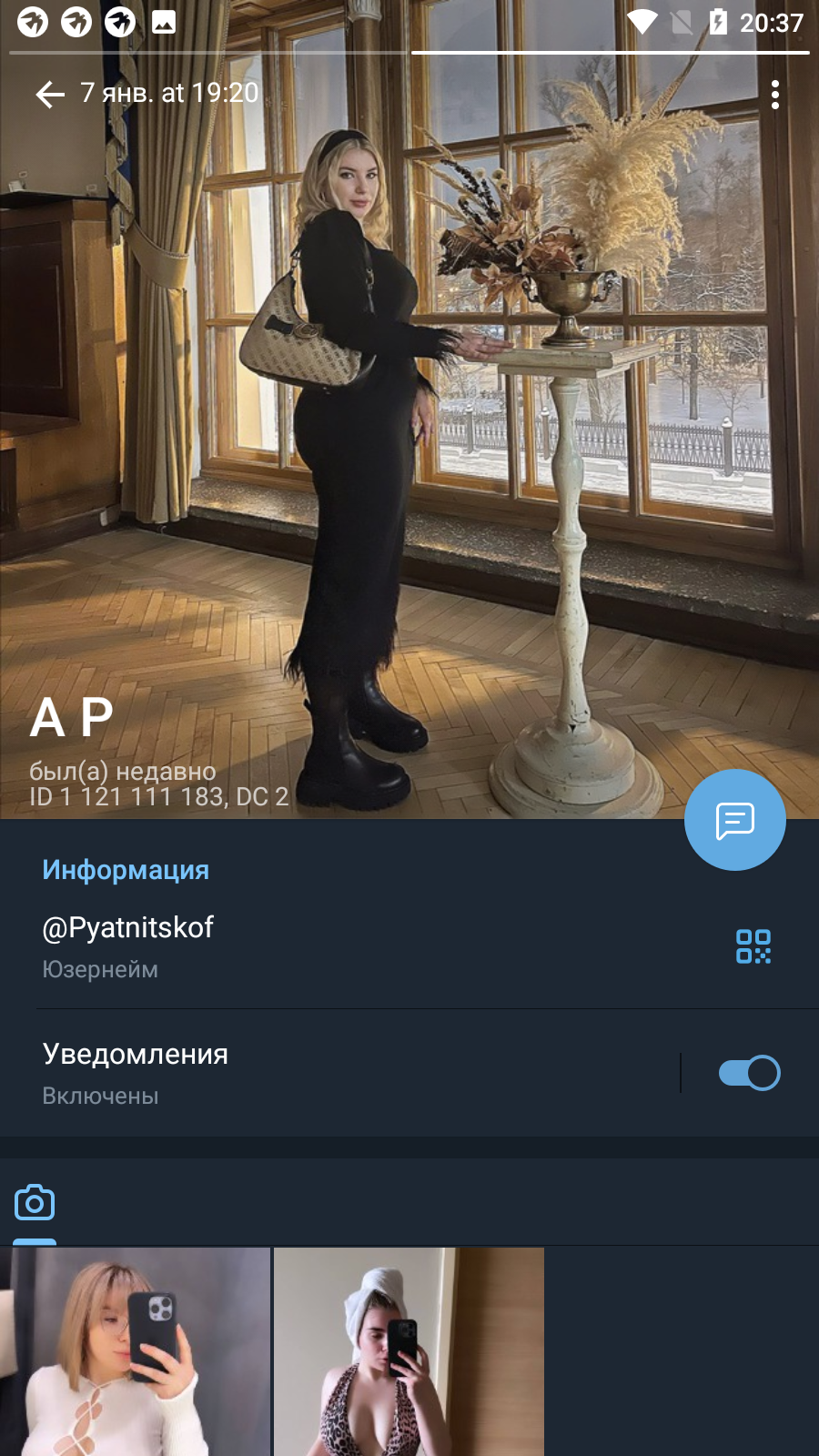Open the white sweater selfie thumbnail

tap(135, 1352)
